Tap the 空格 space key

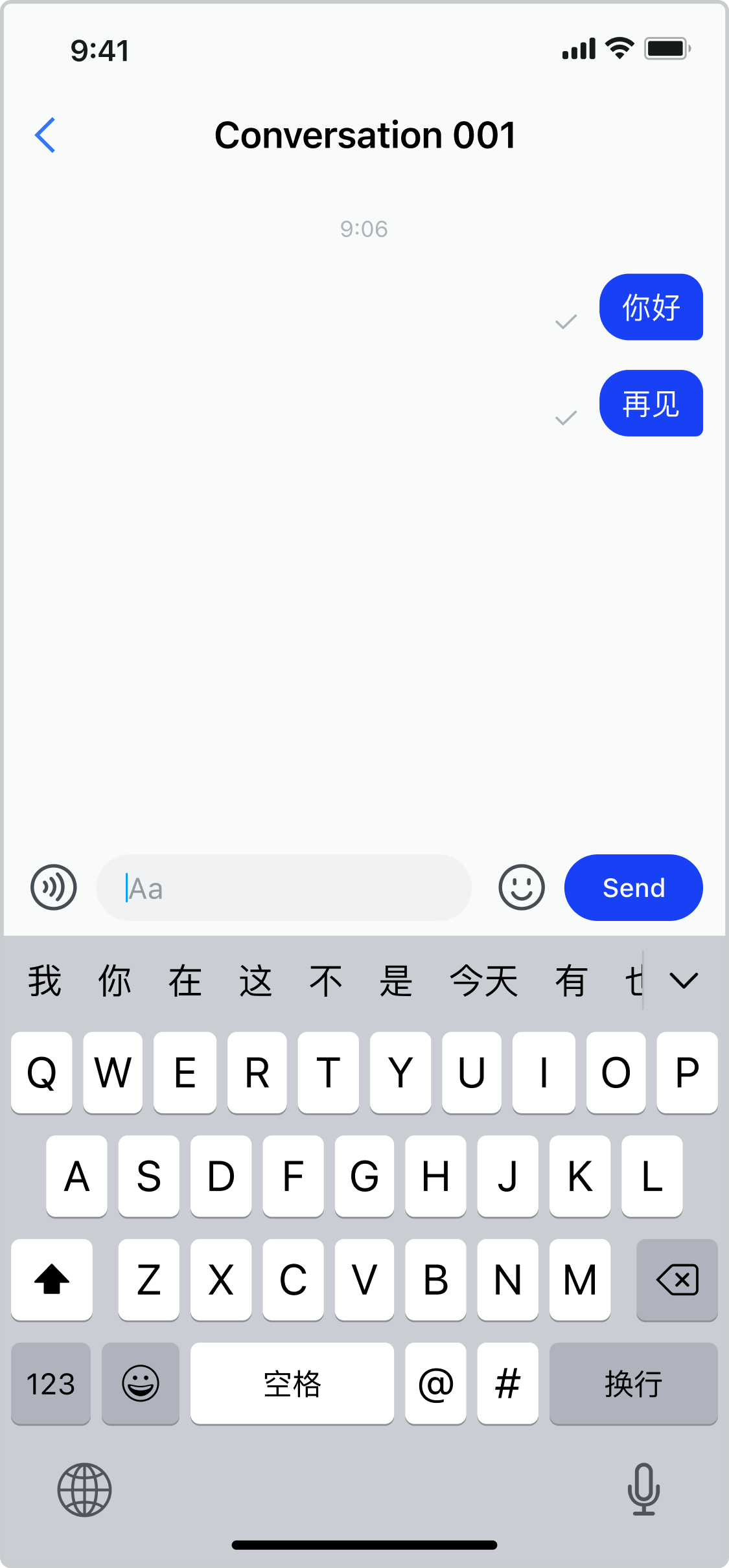pos(292,1384)
